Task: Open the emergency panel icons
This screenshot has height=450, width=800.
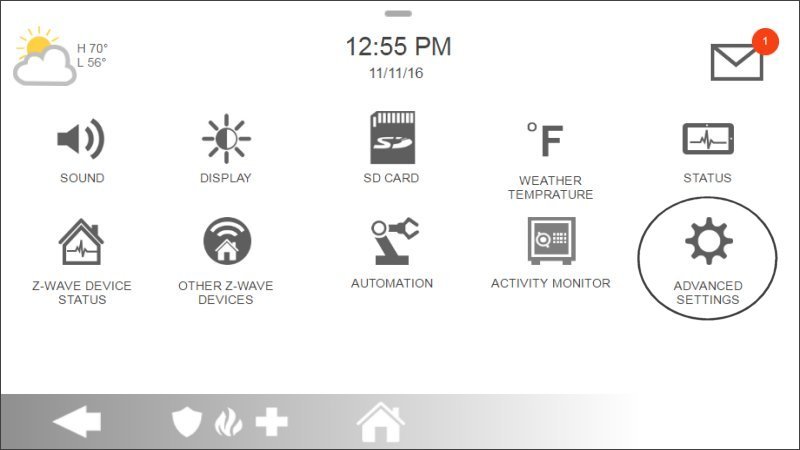Action: pyautogui.click(x=229, y=422)
